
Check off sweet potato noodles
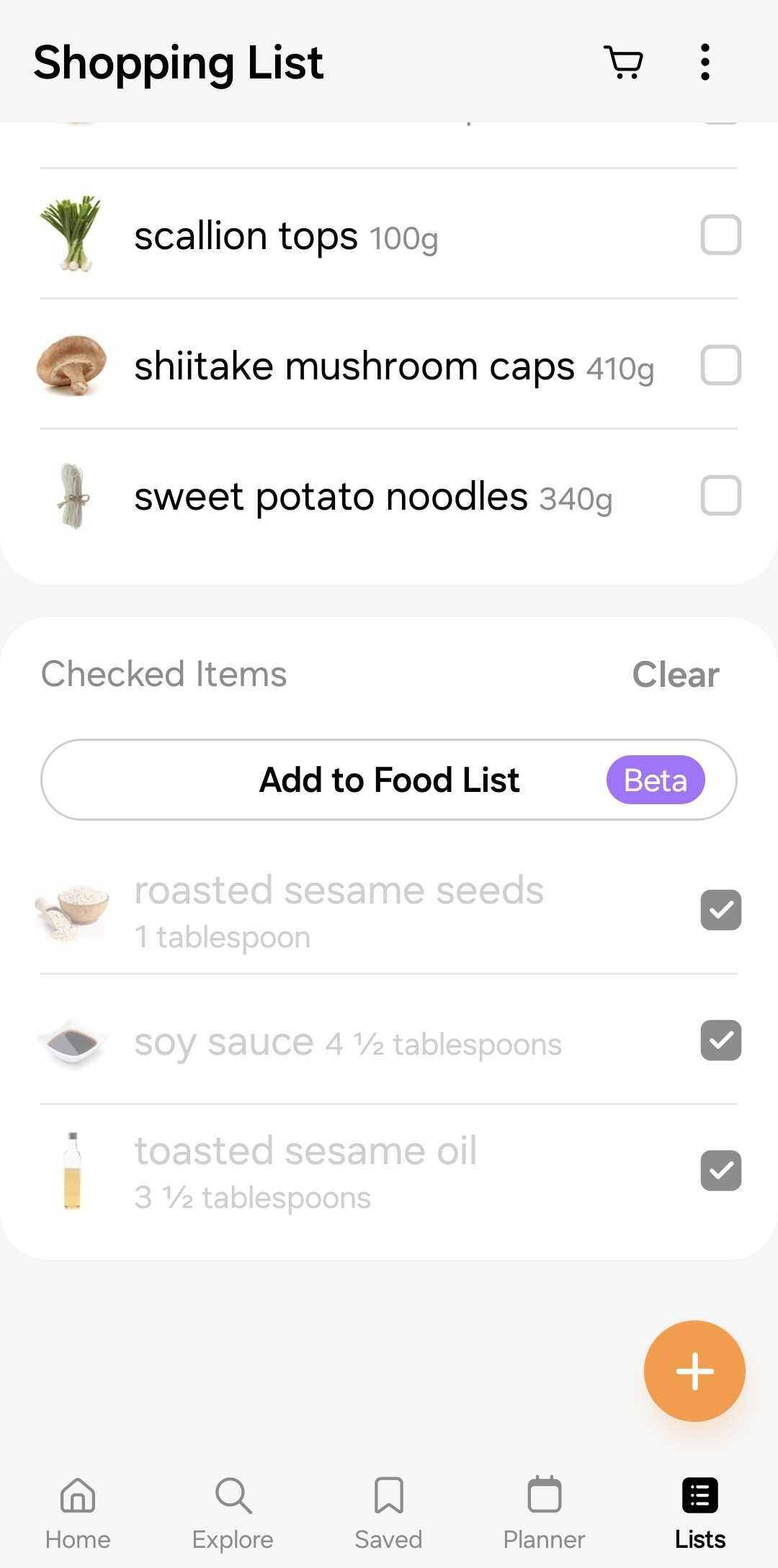click(x=721, y=495)
